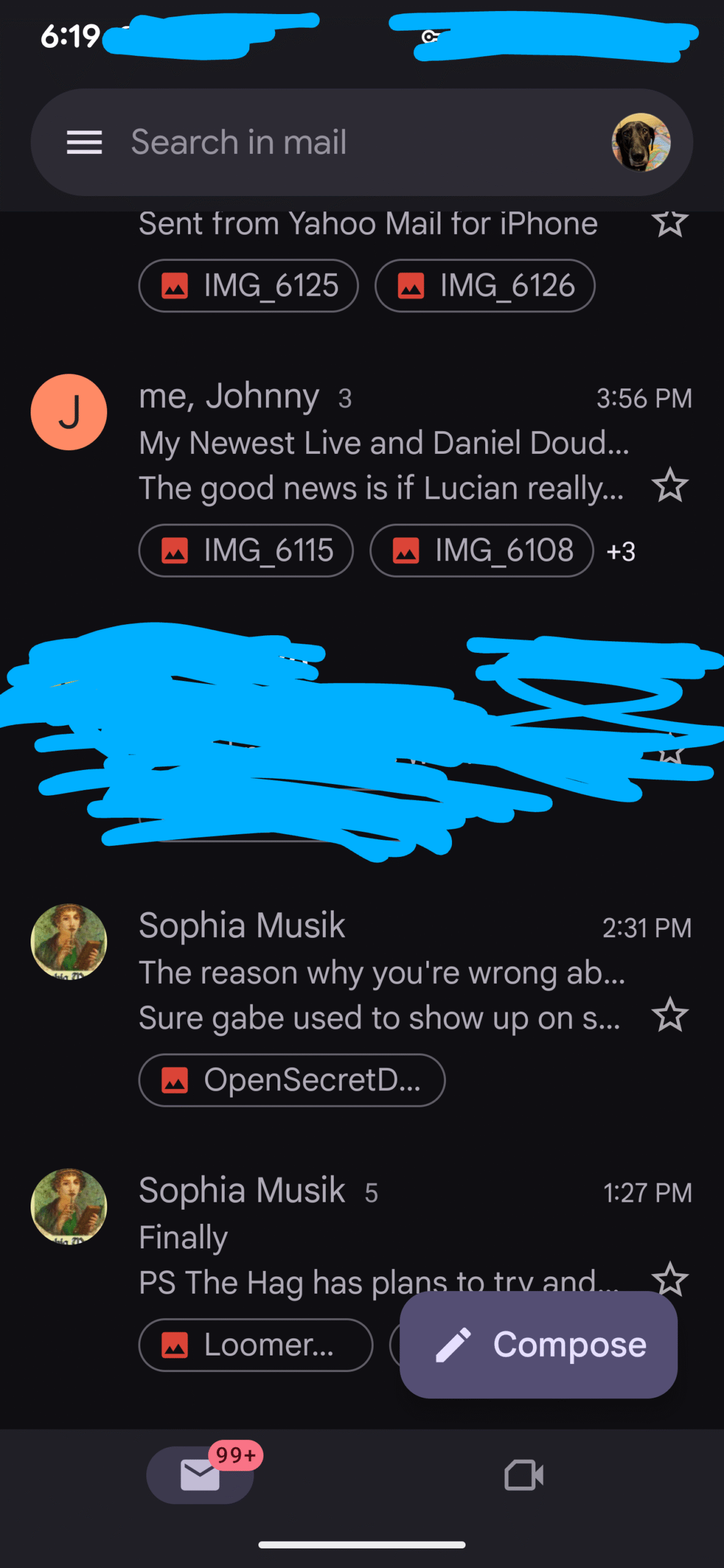This screenshot has height=1568, width=724.
Task: Open the Loomer… attachment chip
Action: 255,1345
